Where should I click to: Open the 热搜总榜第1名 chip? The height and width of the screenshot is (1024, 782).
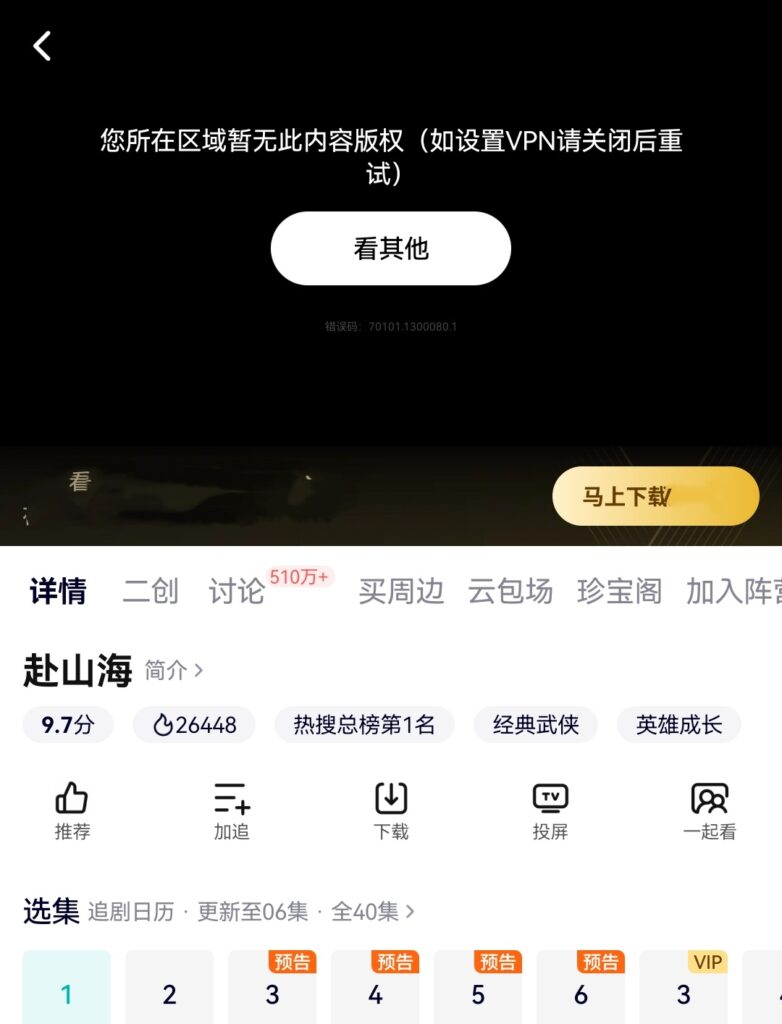pyautogui.click(x=364, y=725)
